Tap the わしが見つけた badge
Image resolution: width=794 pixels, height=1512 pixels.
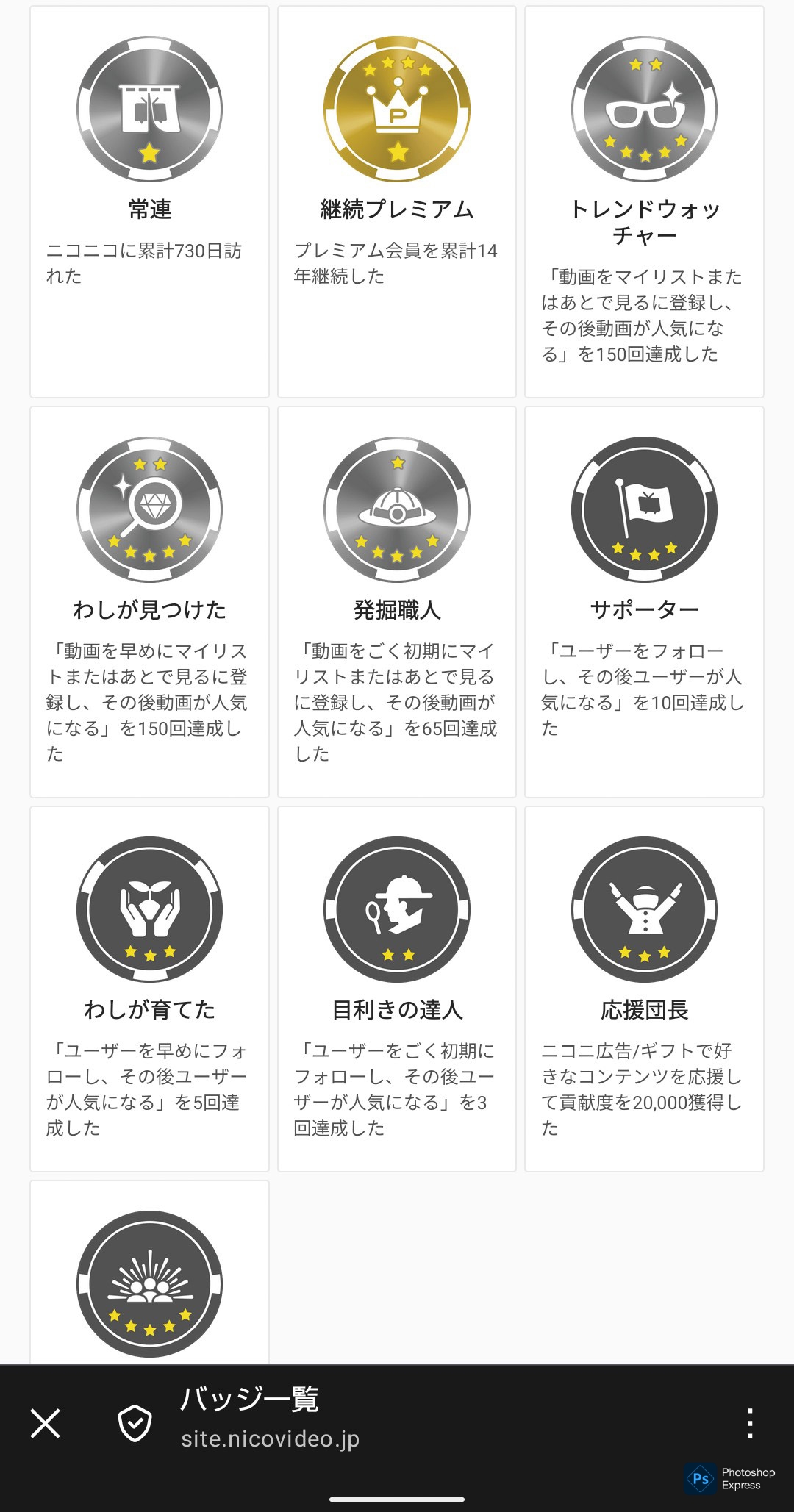click(x=149, y=601)
